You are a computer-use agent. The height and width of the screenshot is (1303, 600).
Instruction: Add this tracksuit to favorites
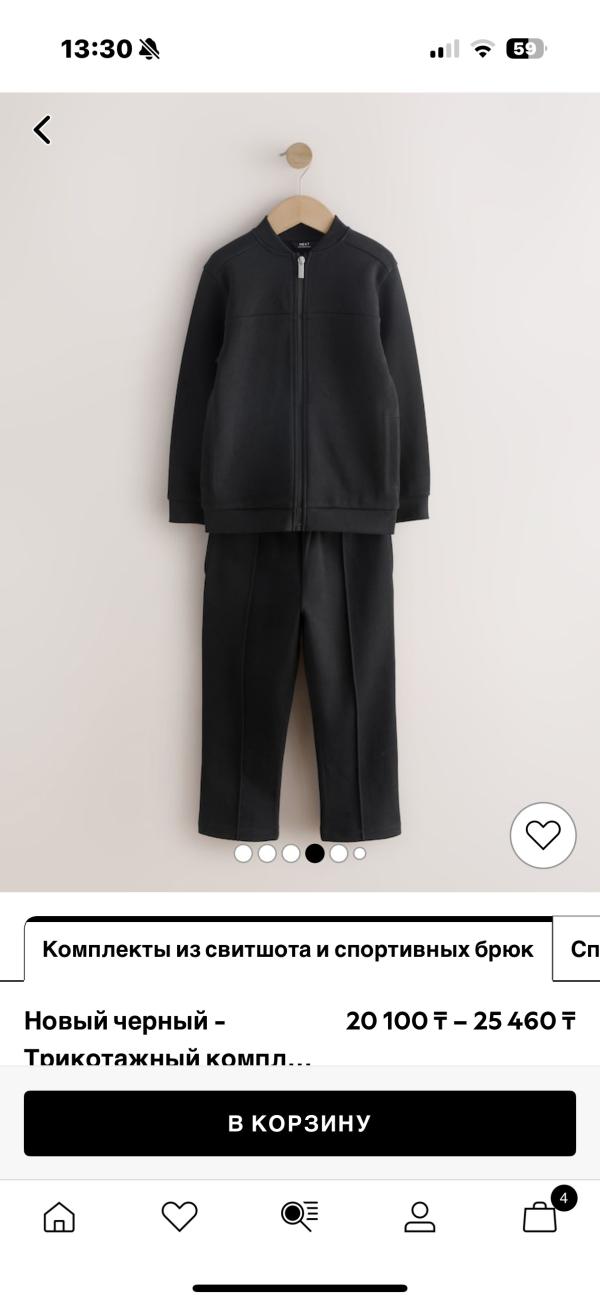tap(543, 835)
